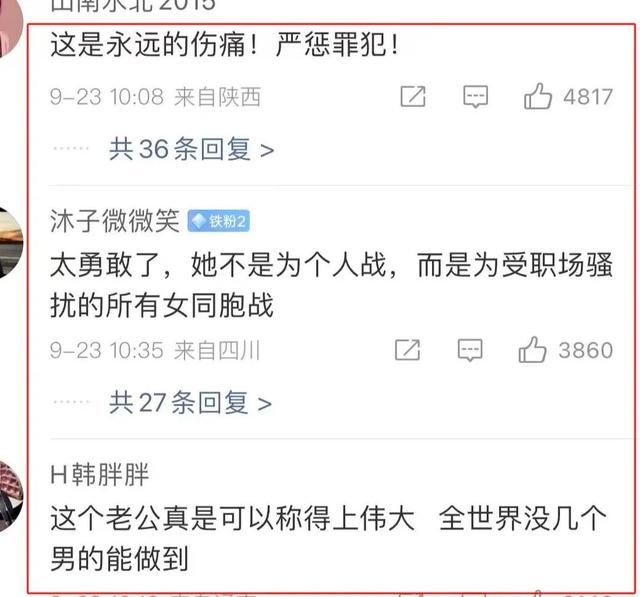Open H韩胖胖's profile
This screenshot has width=640, height=597.
(99, 474)
